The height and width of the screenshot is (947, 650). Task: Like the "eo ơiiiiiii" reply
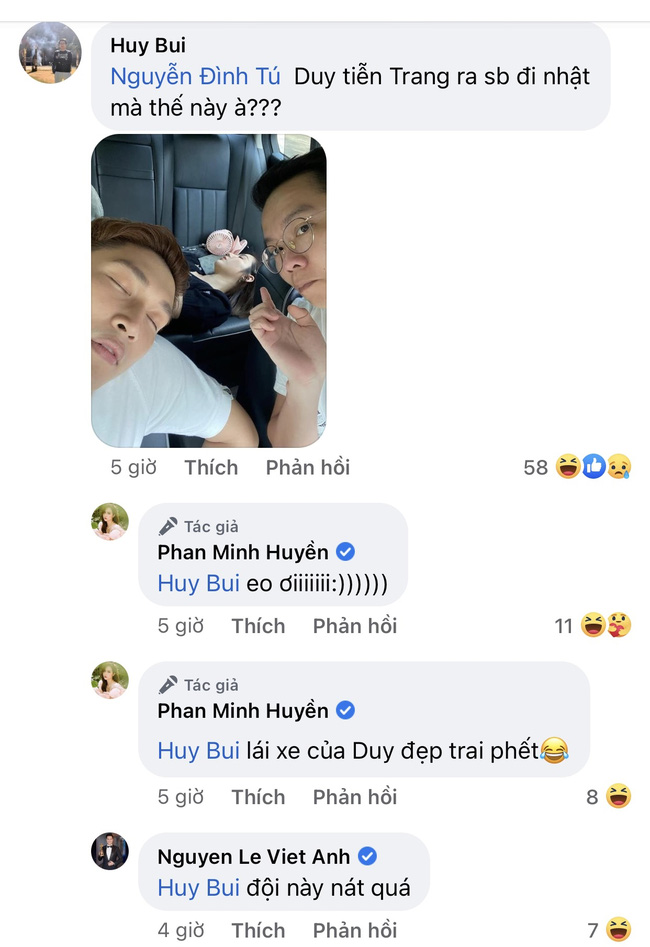pyautogui.click(x=258, y=626)
